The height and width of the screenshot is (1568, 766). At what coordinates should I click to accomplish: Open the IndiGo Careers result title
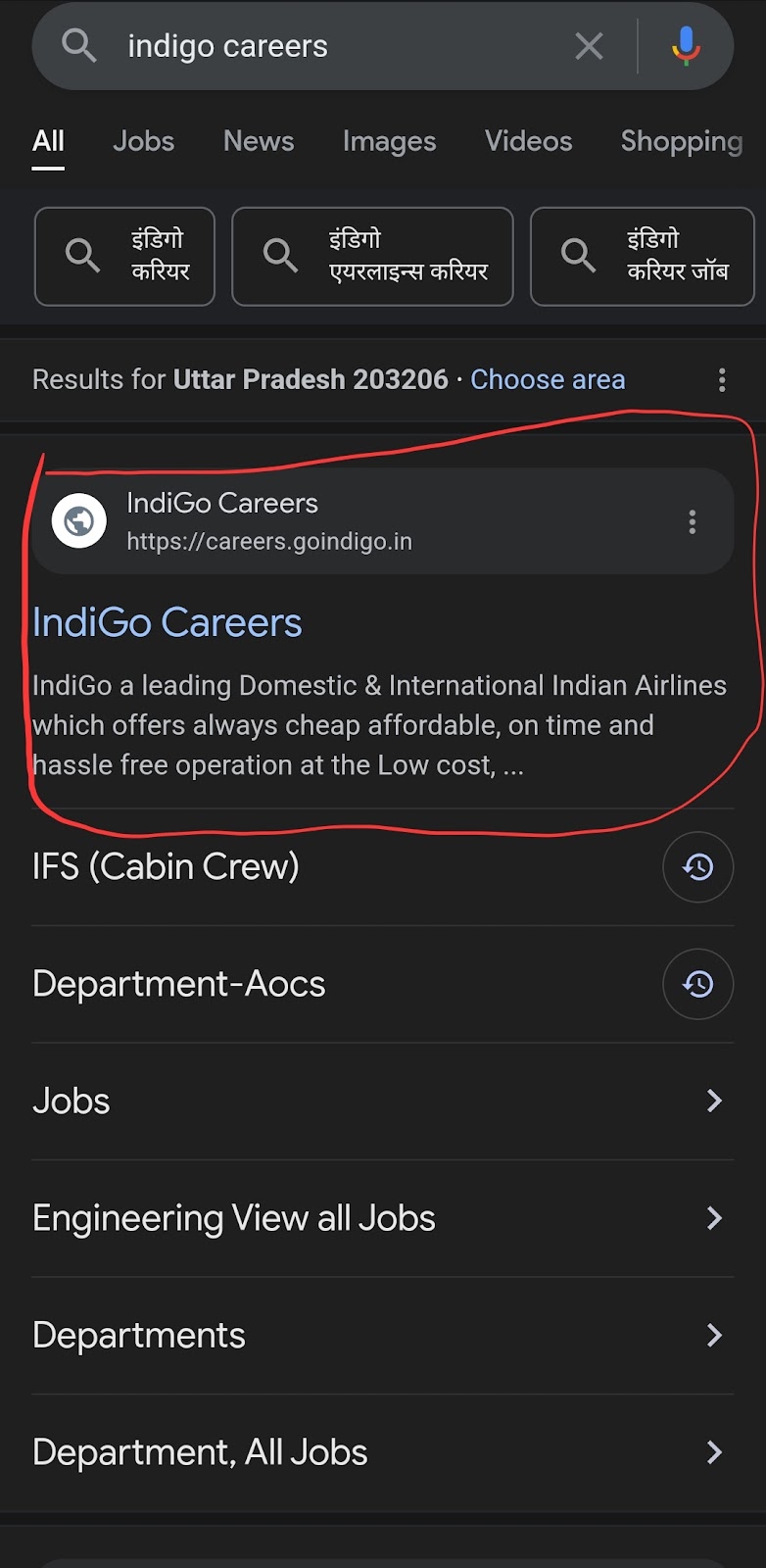168,622
